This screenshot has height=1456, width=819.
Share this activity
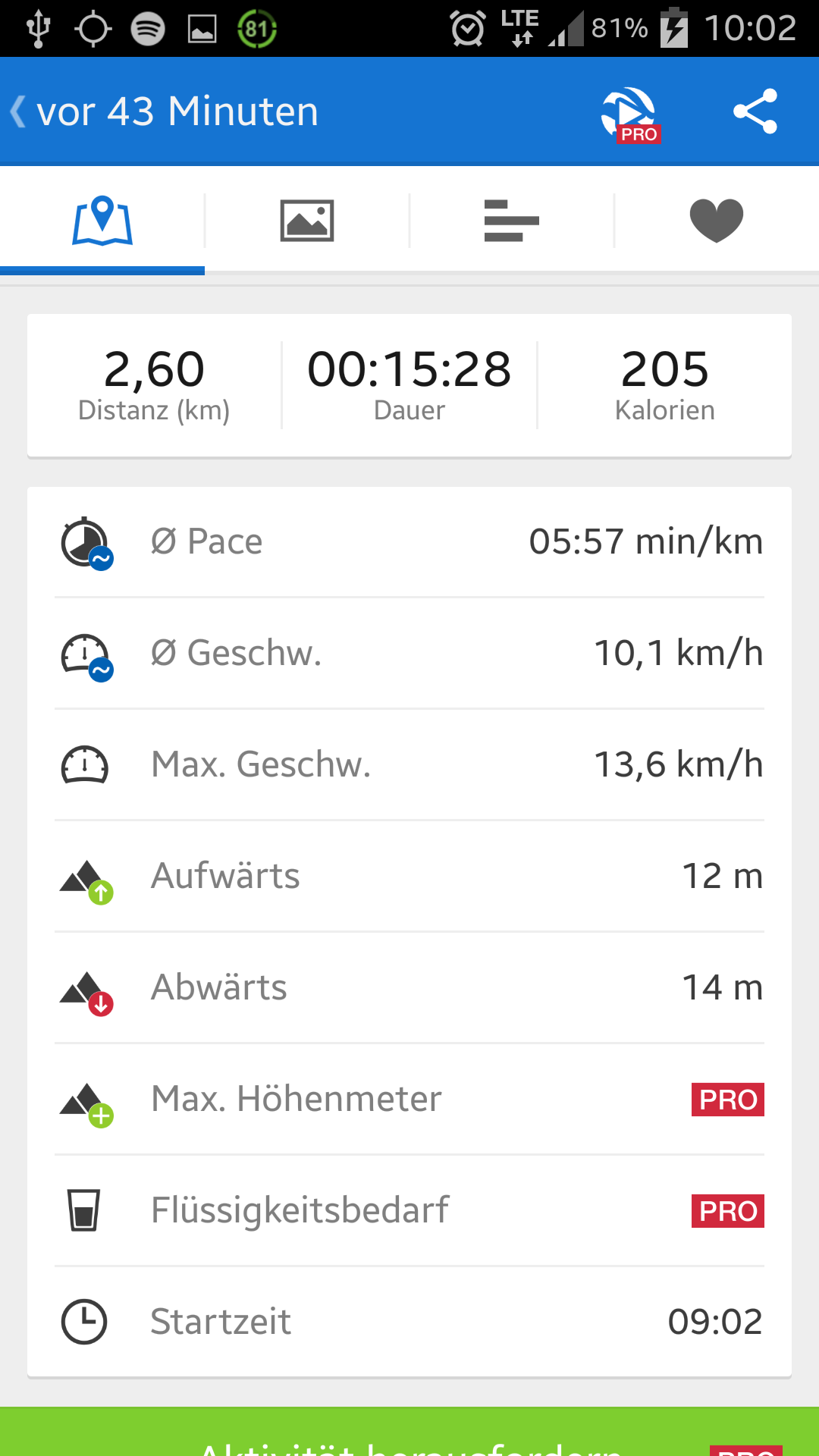pos(755,111)
